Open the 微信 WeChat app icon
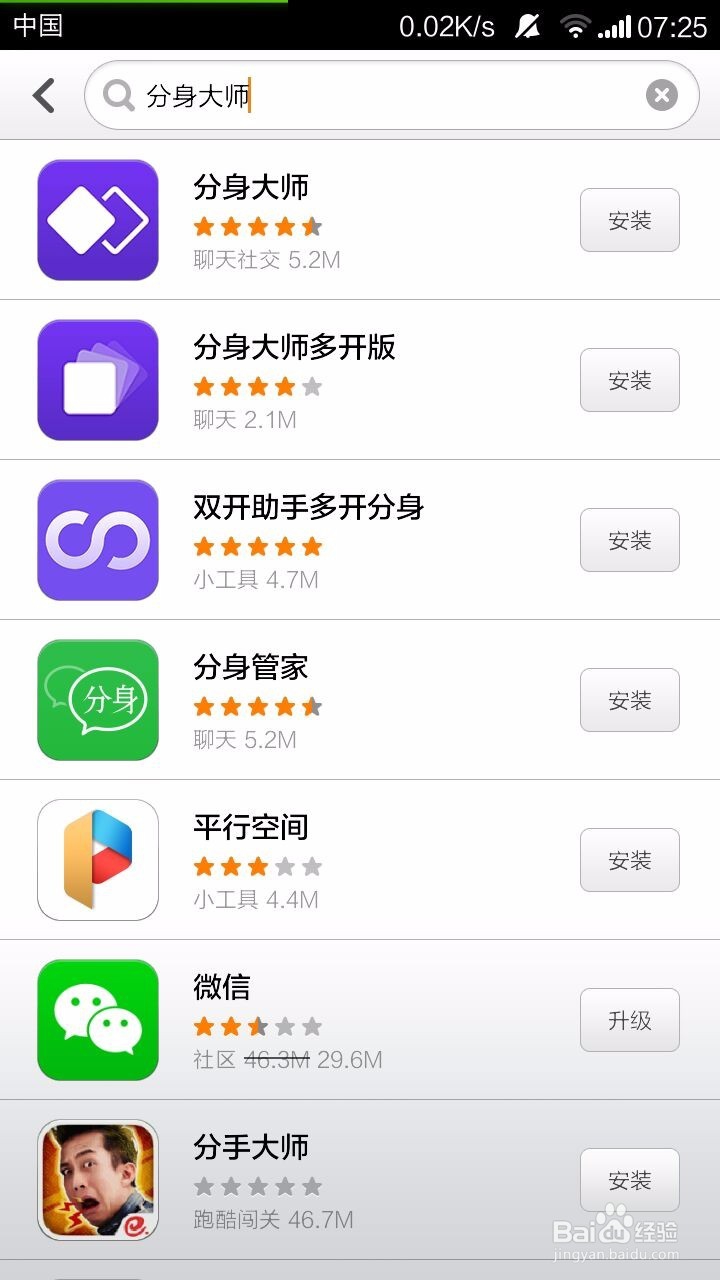720x1280 pixels. point(97,1020)
